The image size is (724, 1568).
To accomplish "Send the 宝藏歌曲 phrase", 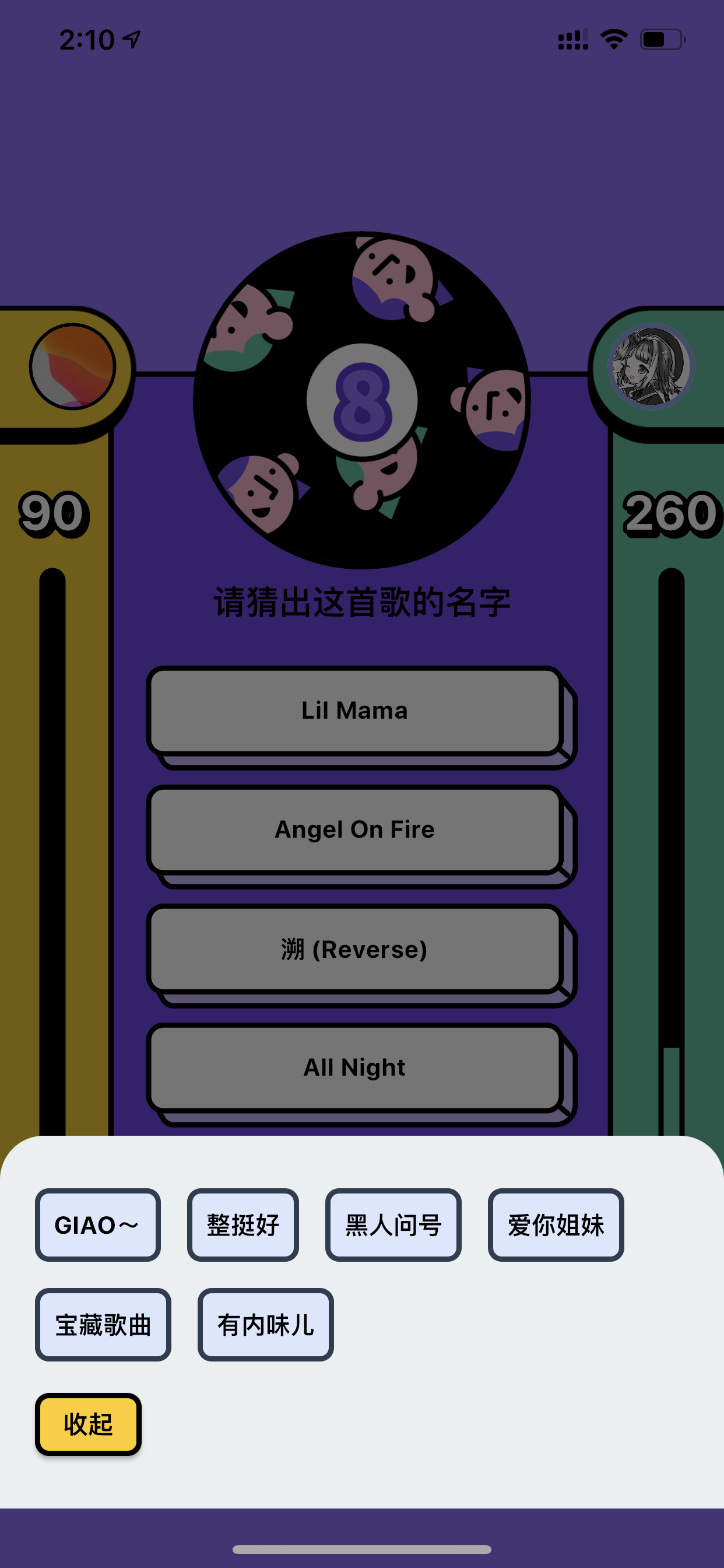I will (103, 1325).
